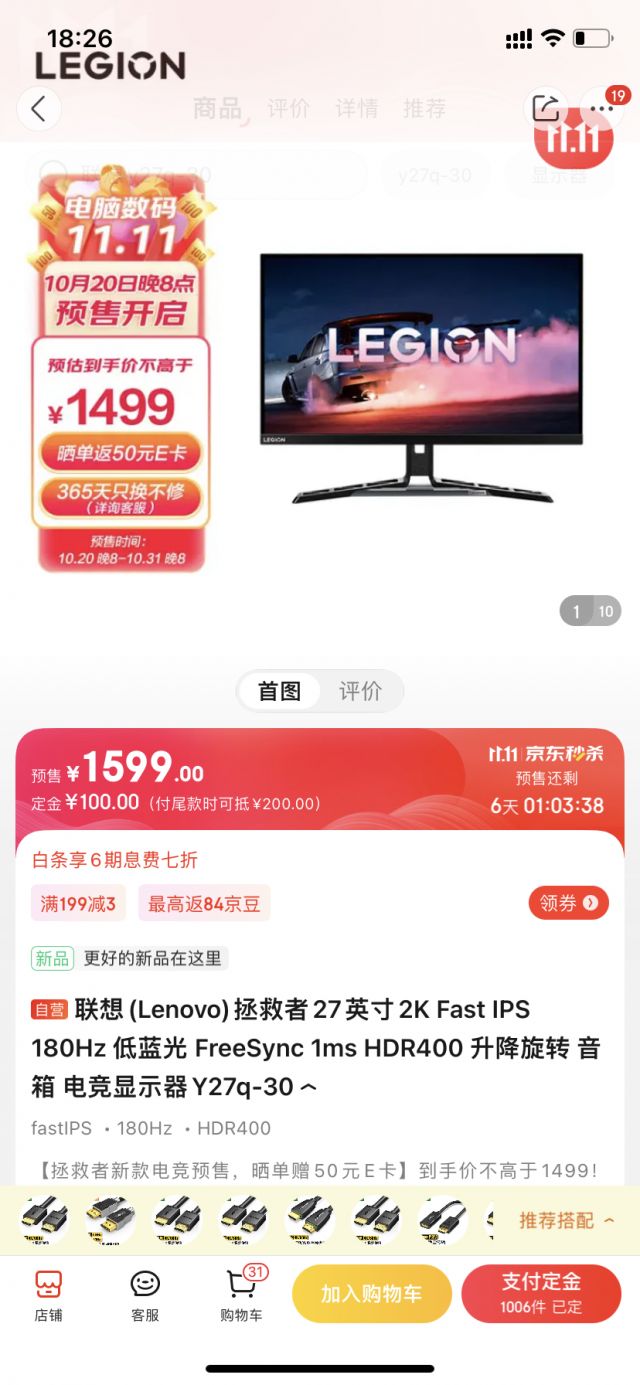Open the 店铺 store page
The image size is (640, 1385).
coord(48,1295)
